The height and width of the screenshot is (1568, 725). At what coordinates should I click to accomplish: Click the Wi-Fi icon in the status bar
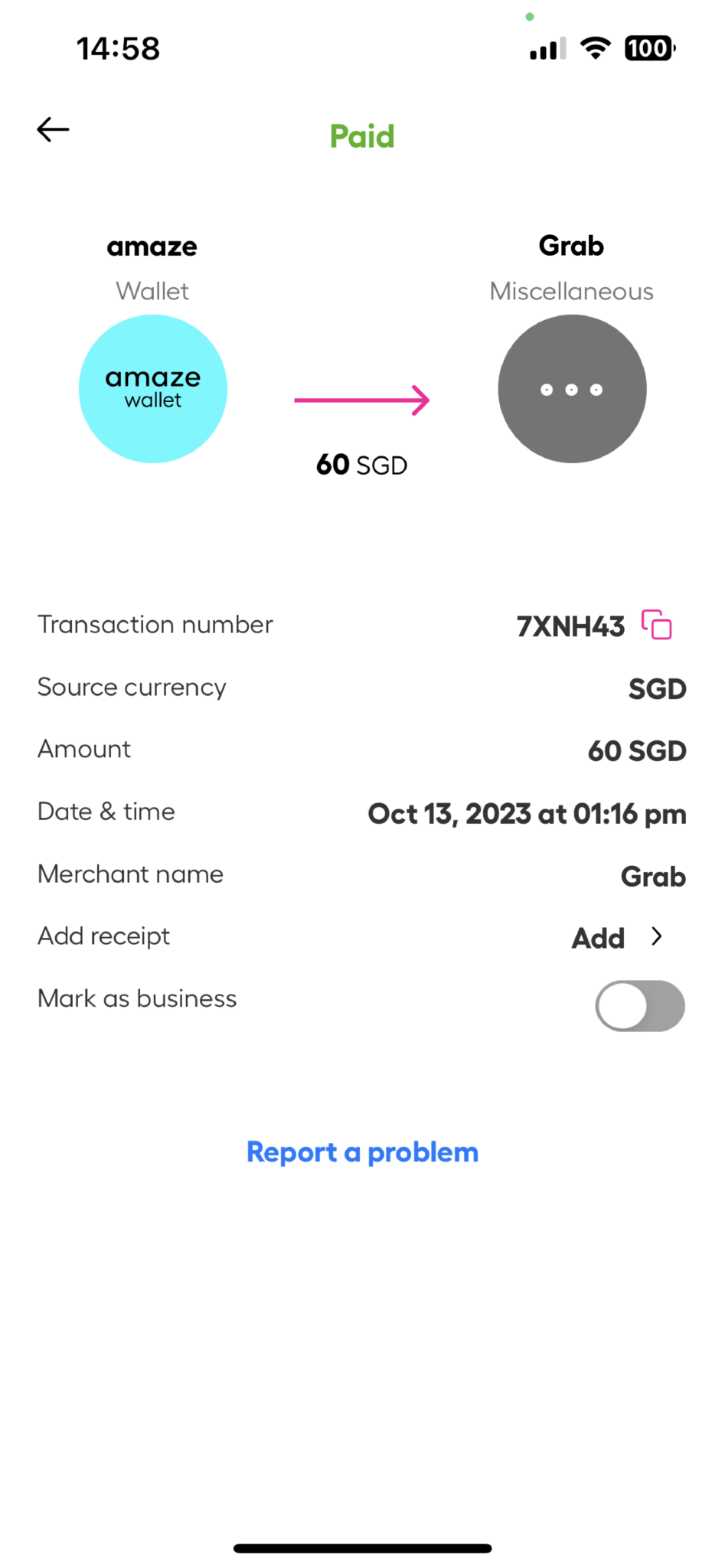[596, 47]
